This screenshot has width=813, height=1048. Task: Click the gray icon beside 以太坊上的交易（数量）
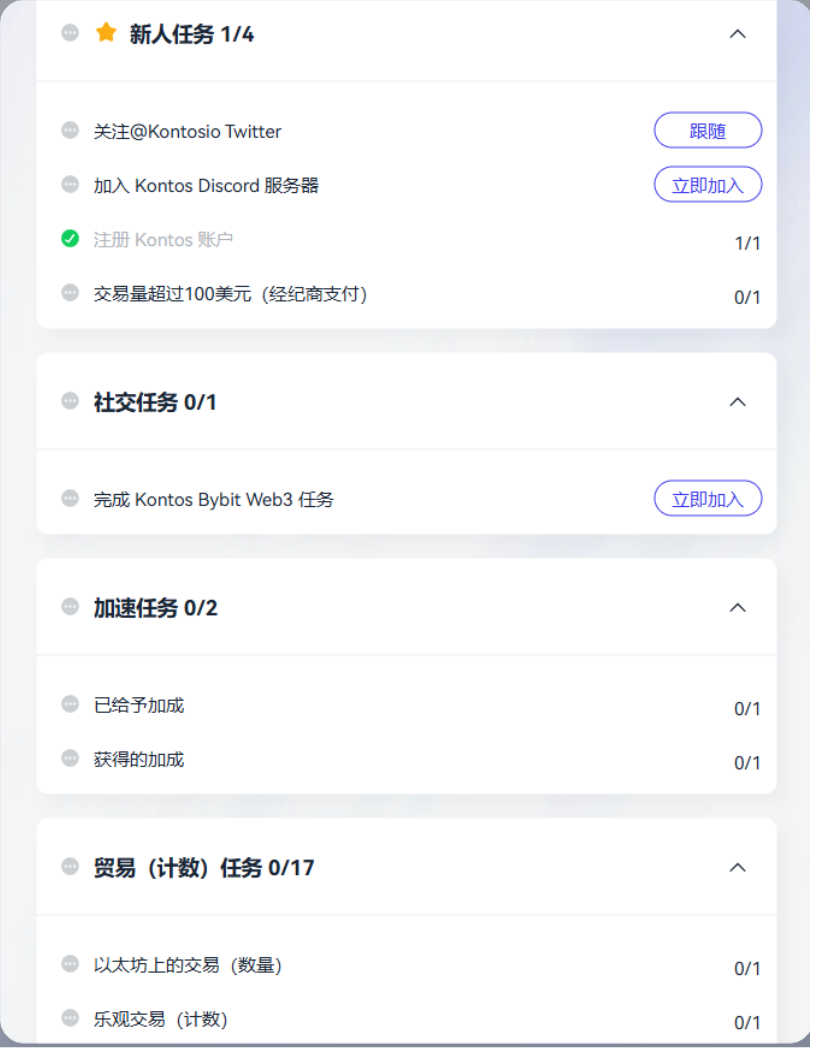(68, 966)
